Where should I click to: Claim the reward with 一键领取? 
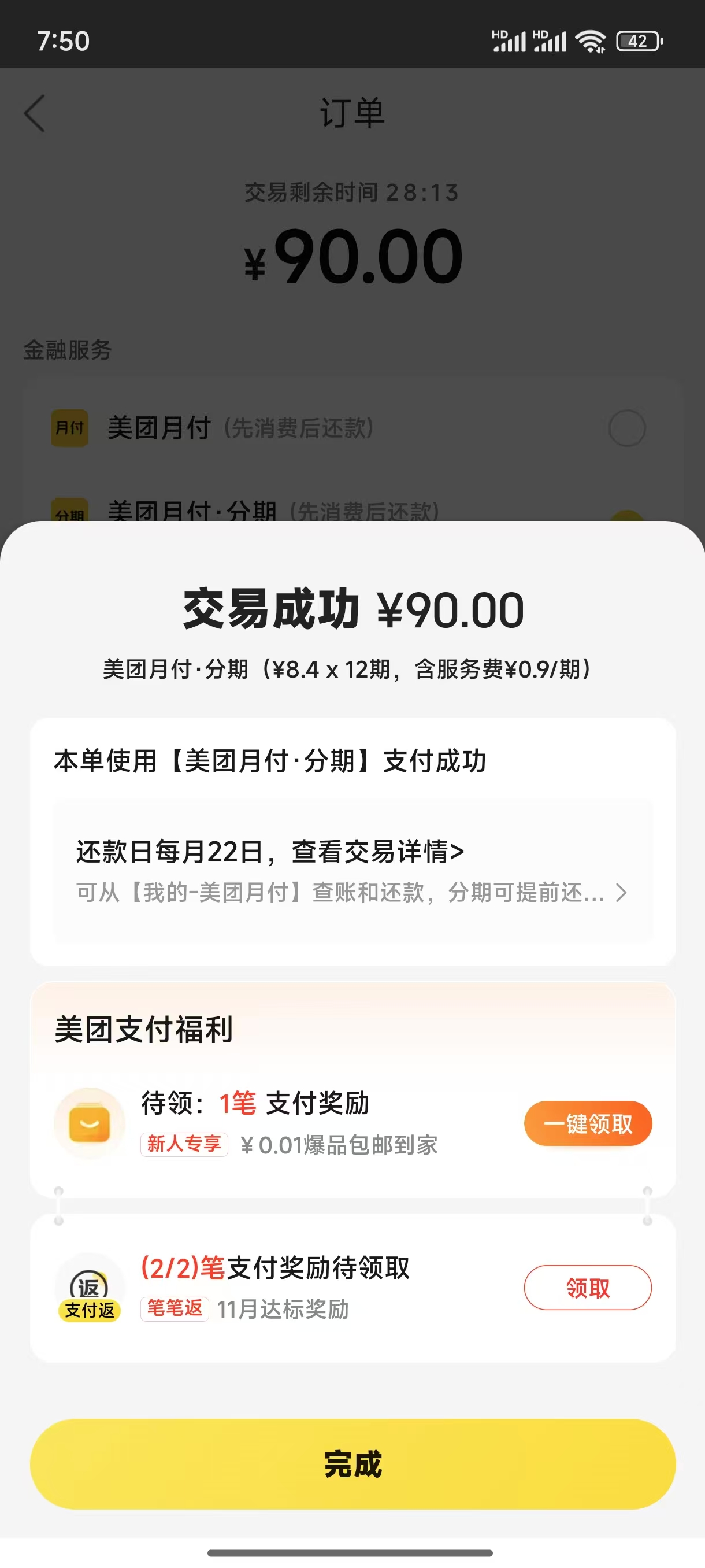(588, 1123)
